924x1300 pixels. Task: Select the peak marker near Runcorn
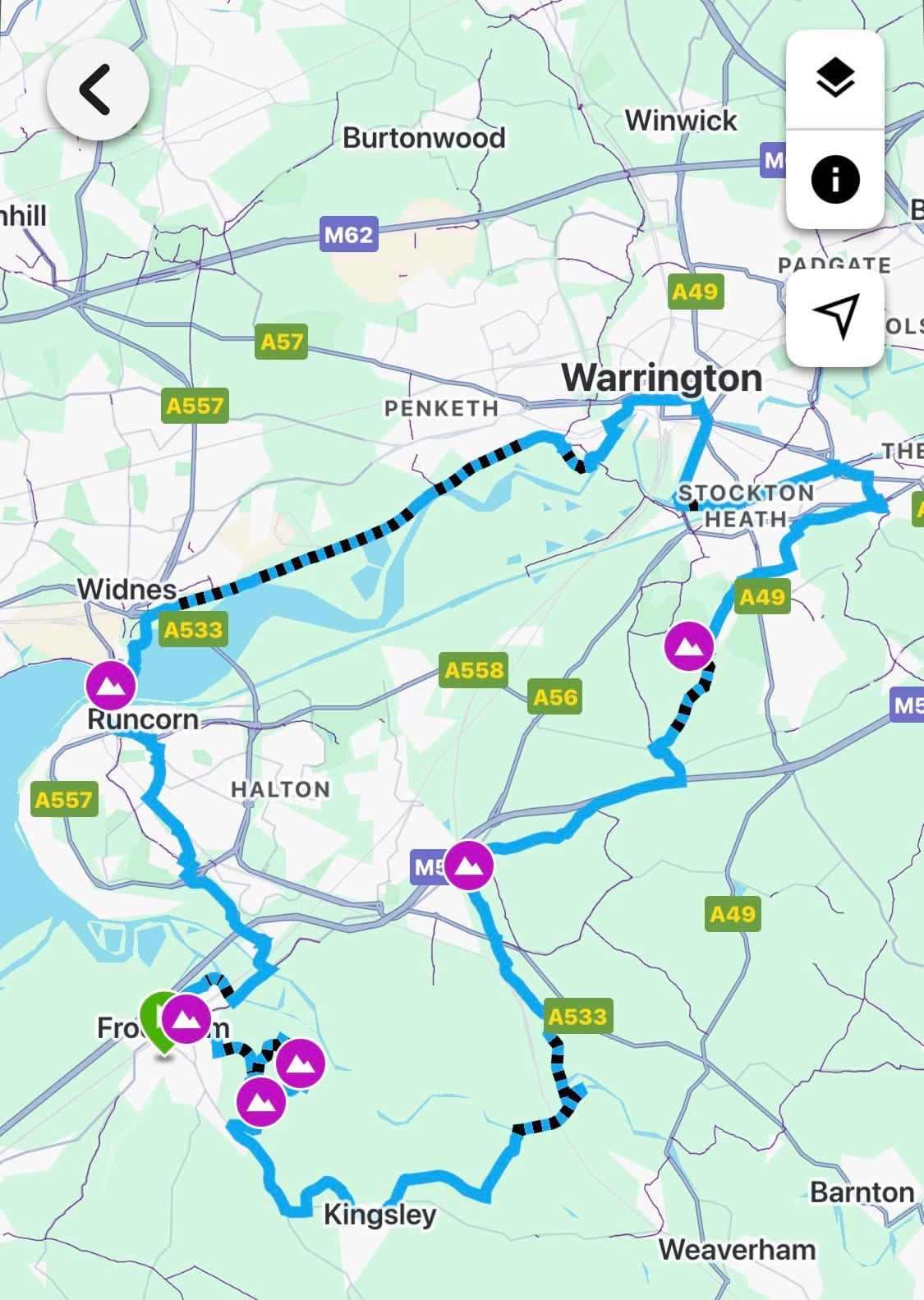tap(113, 683)
